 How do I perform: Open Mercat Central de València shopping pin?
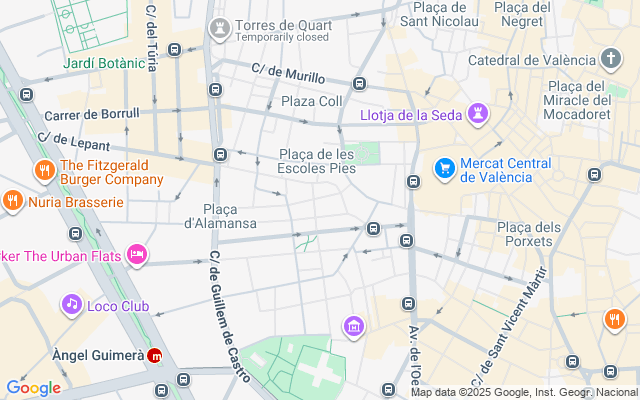click(x=444, y=169)
